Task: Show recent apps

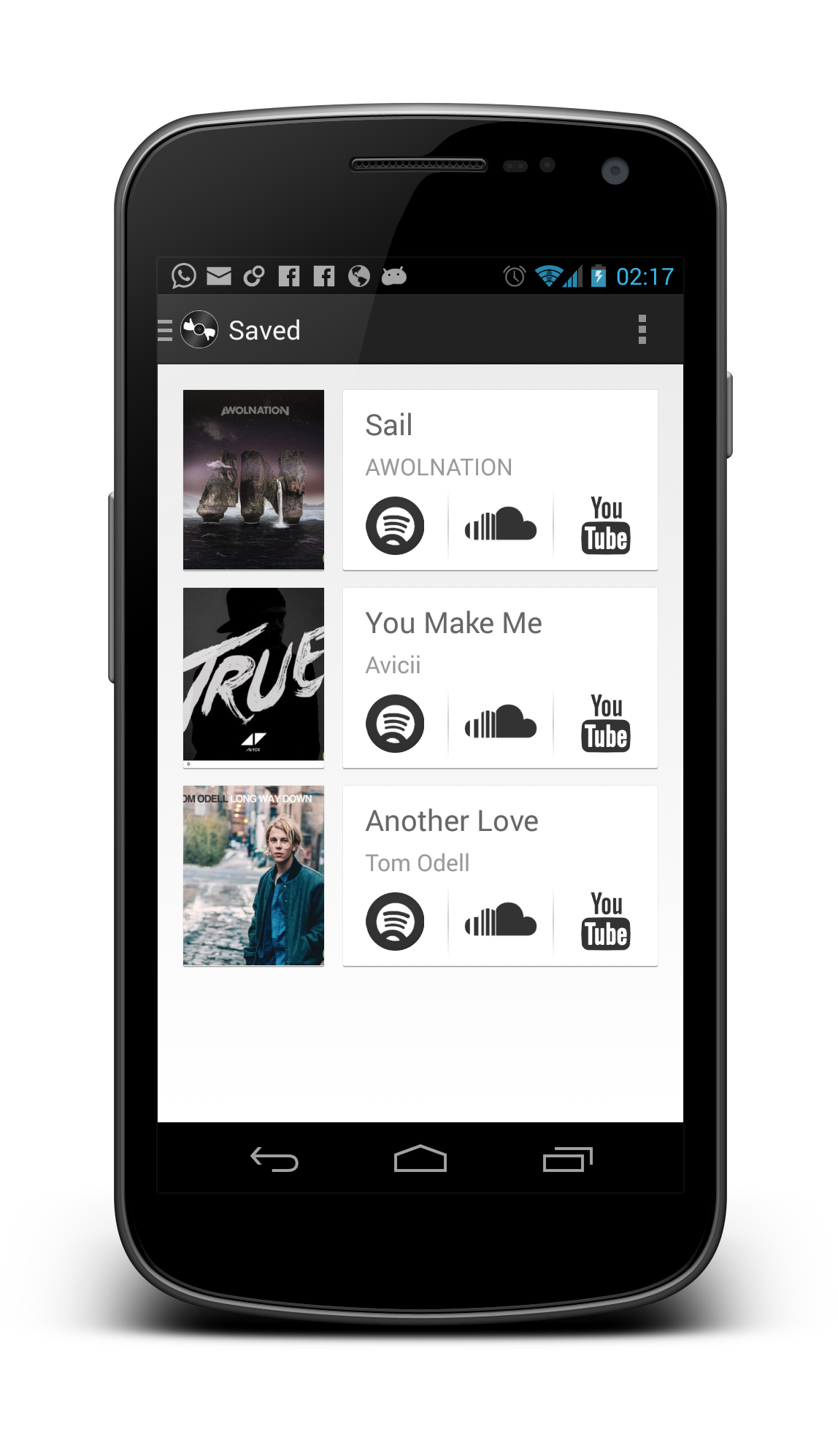Action: pyautogui.click(x=568, y=1159)
